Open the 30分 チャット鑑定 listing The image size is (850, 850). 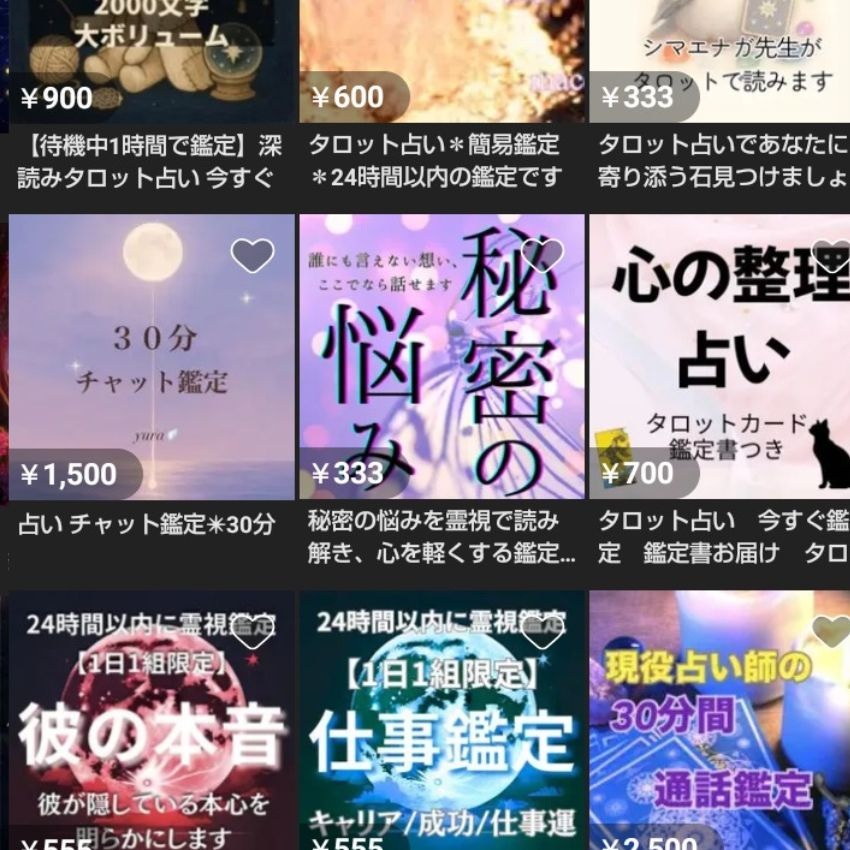coord(150,380)
